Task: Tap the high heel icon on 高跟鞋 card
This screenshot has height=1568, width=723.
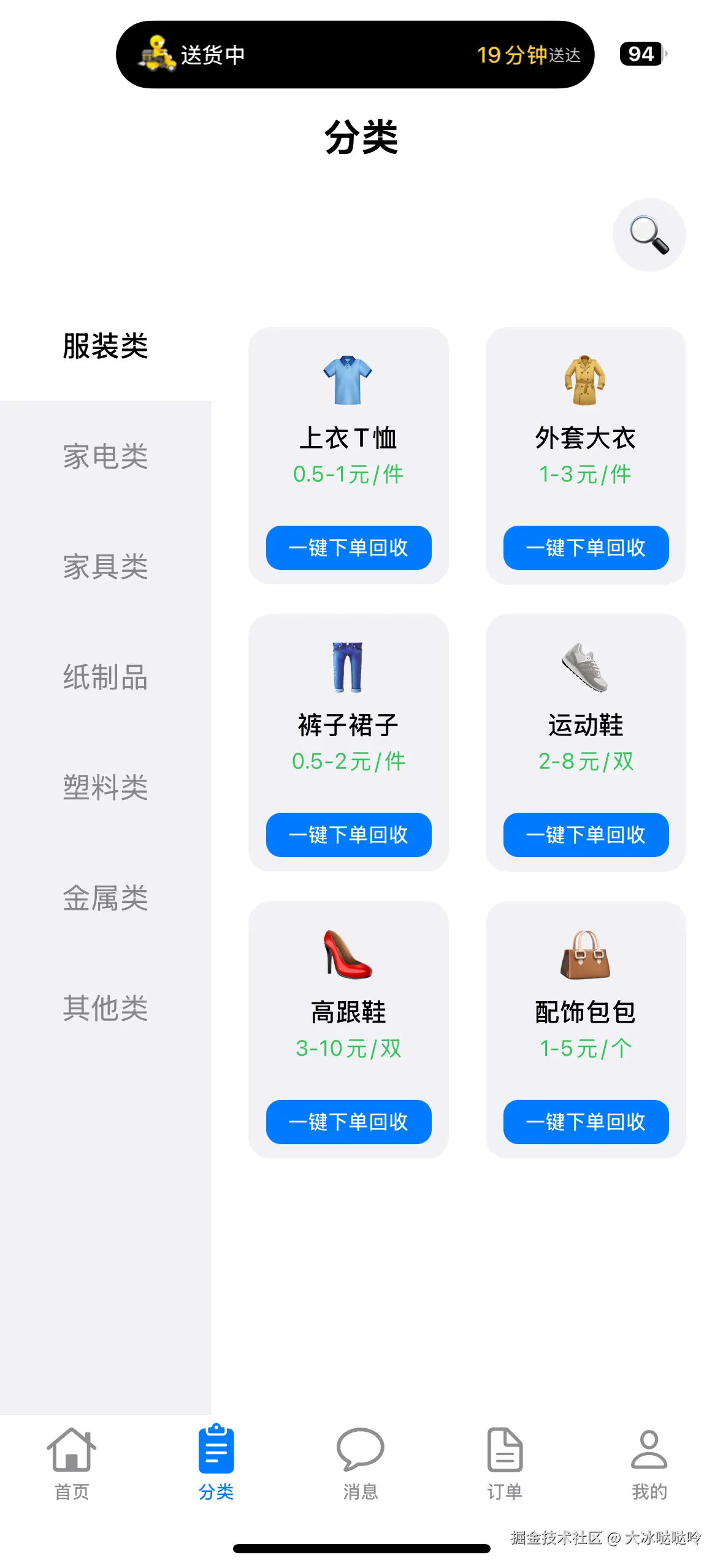Action: 348,955
